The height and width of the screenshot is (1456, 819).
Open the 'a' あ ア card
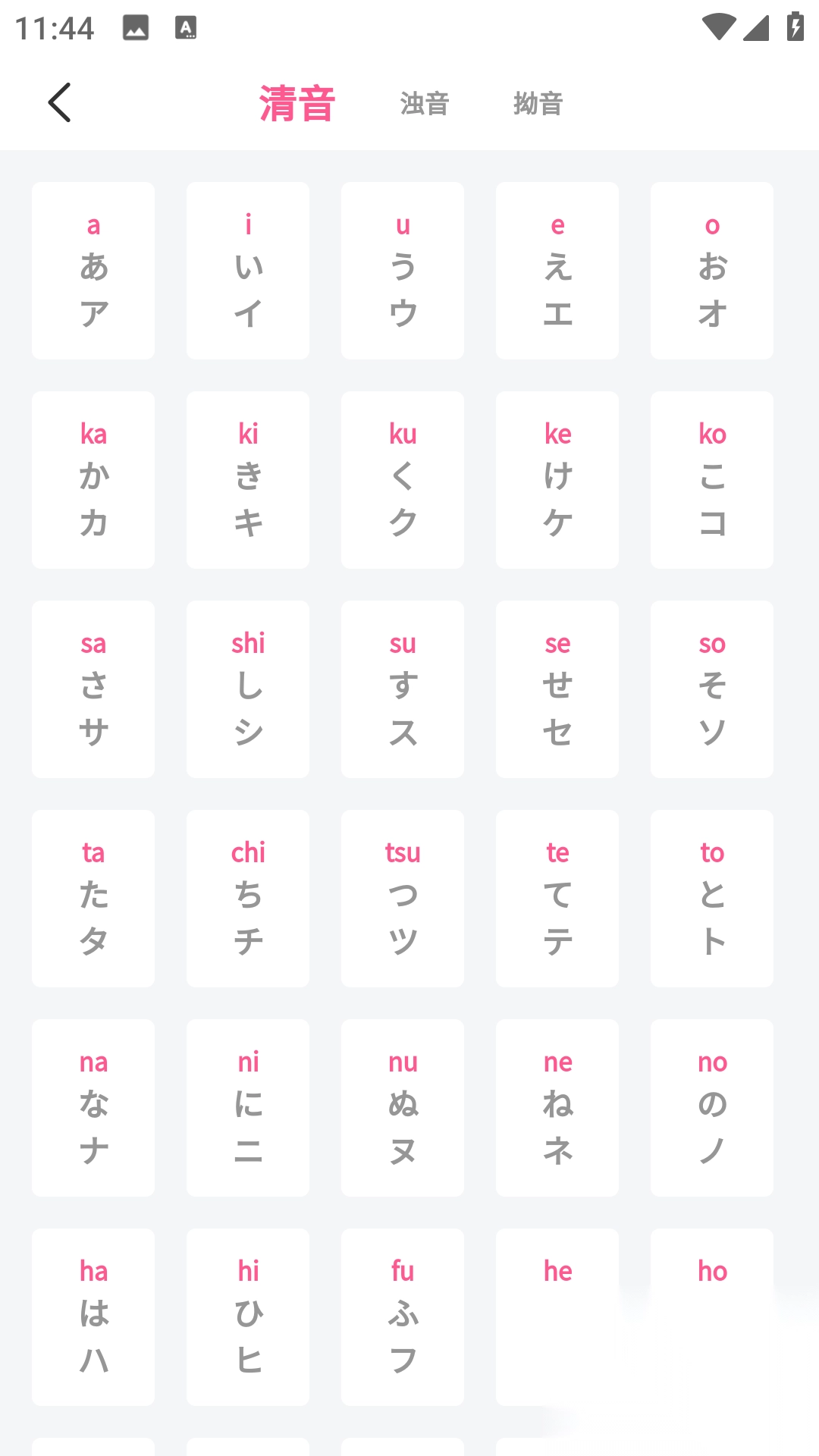pos(93,271)
